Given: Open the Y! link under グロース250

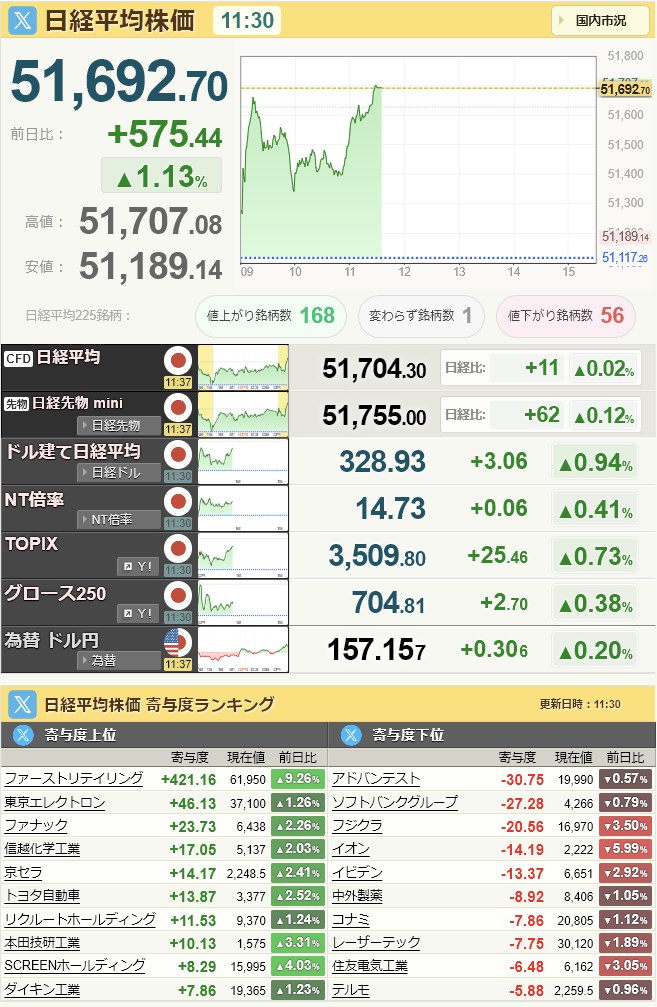Looking at the screenshot, I should (138, 613).
